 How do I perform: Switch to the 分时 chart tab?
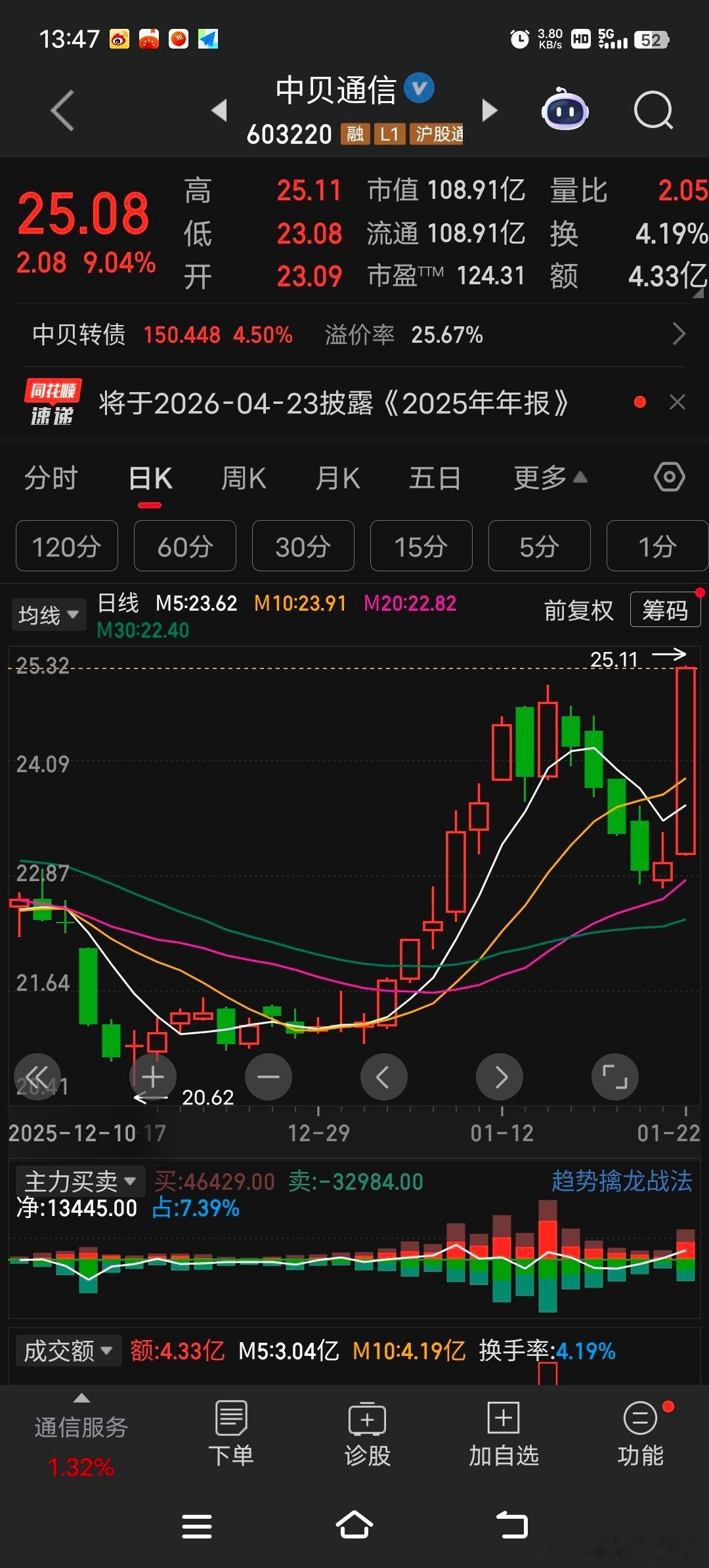(51, 478)
